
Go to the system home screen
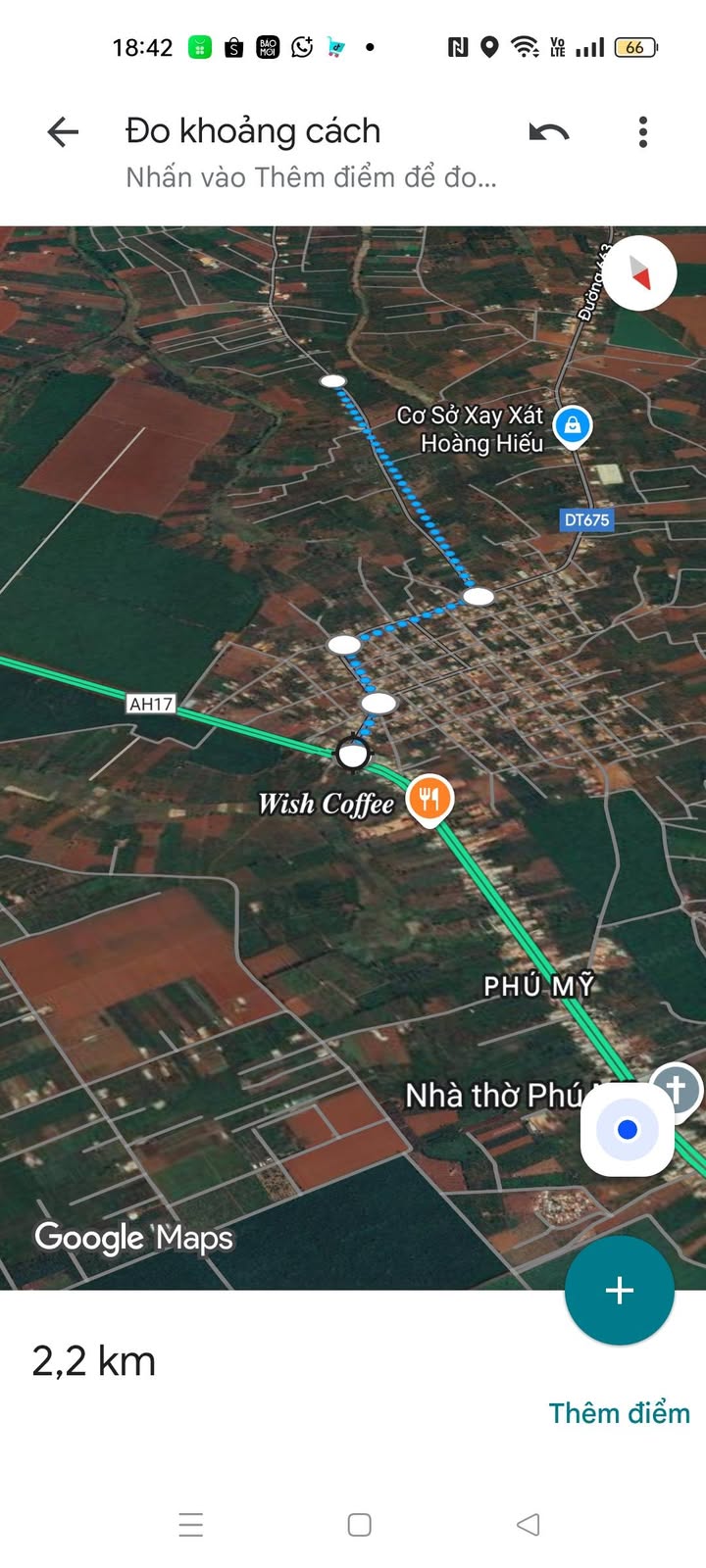[x=360, y=1525]
